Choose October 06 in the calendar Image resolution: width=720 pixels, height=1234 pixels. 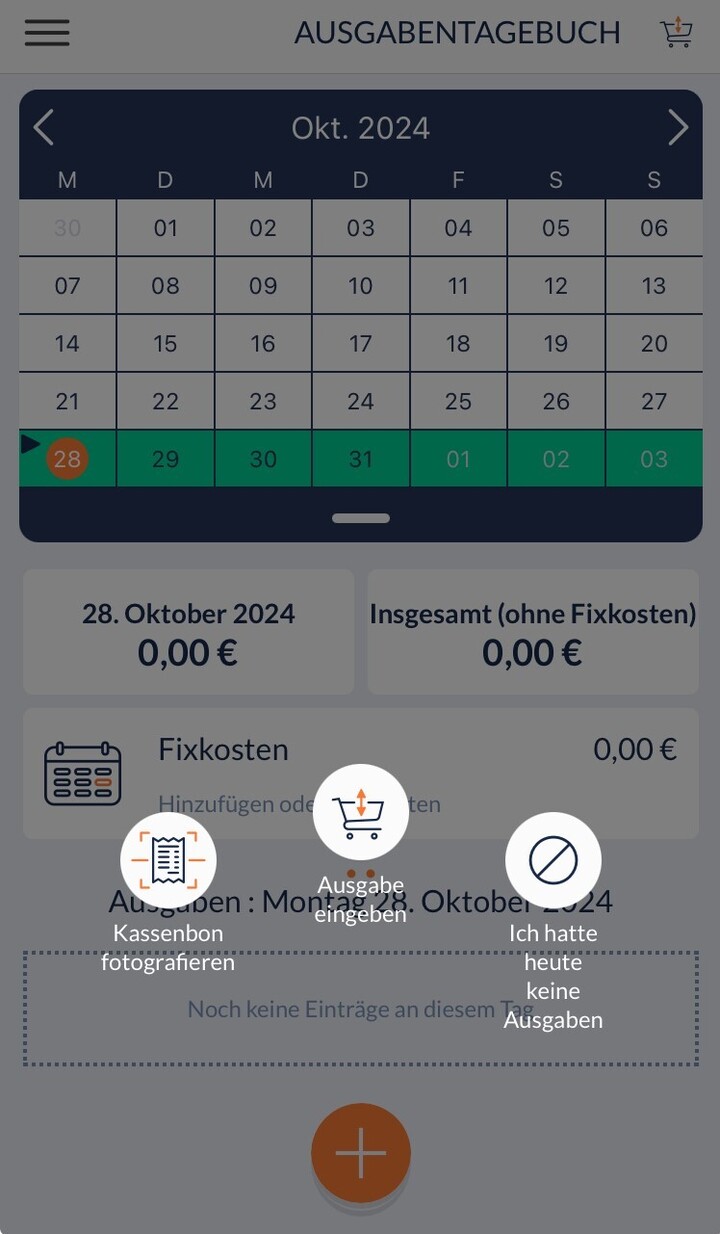pos(654,228)
